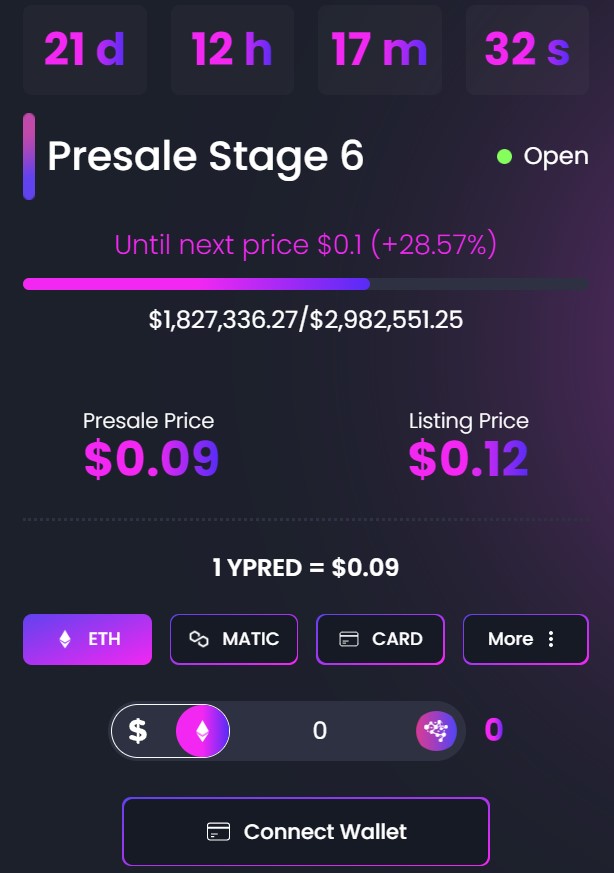
Task: Choose MATIC as the payment currency
Action: click(234, 639)
